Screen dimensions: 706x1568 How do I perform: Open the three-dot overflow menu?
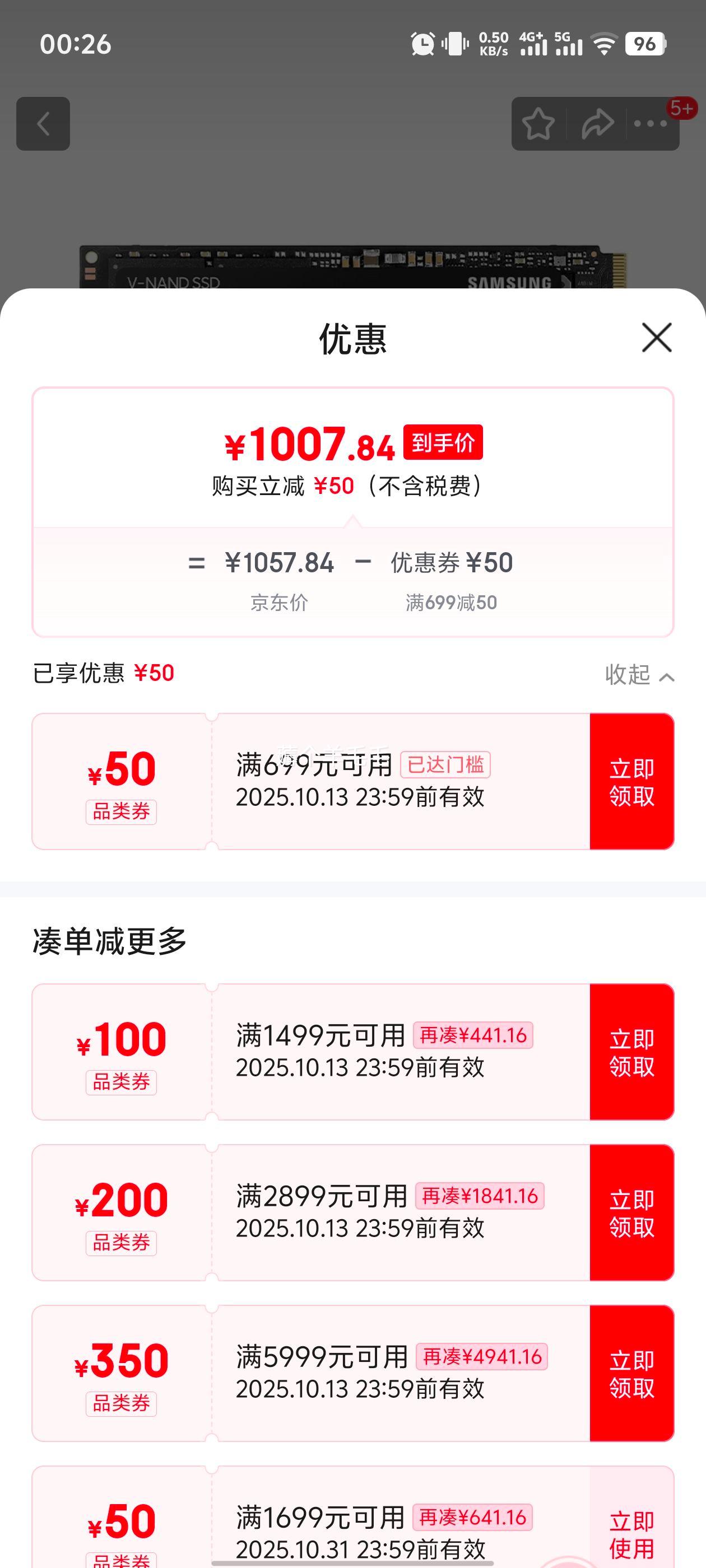pyautogui.click(x=650, y=124)
